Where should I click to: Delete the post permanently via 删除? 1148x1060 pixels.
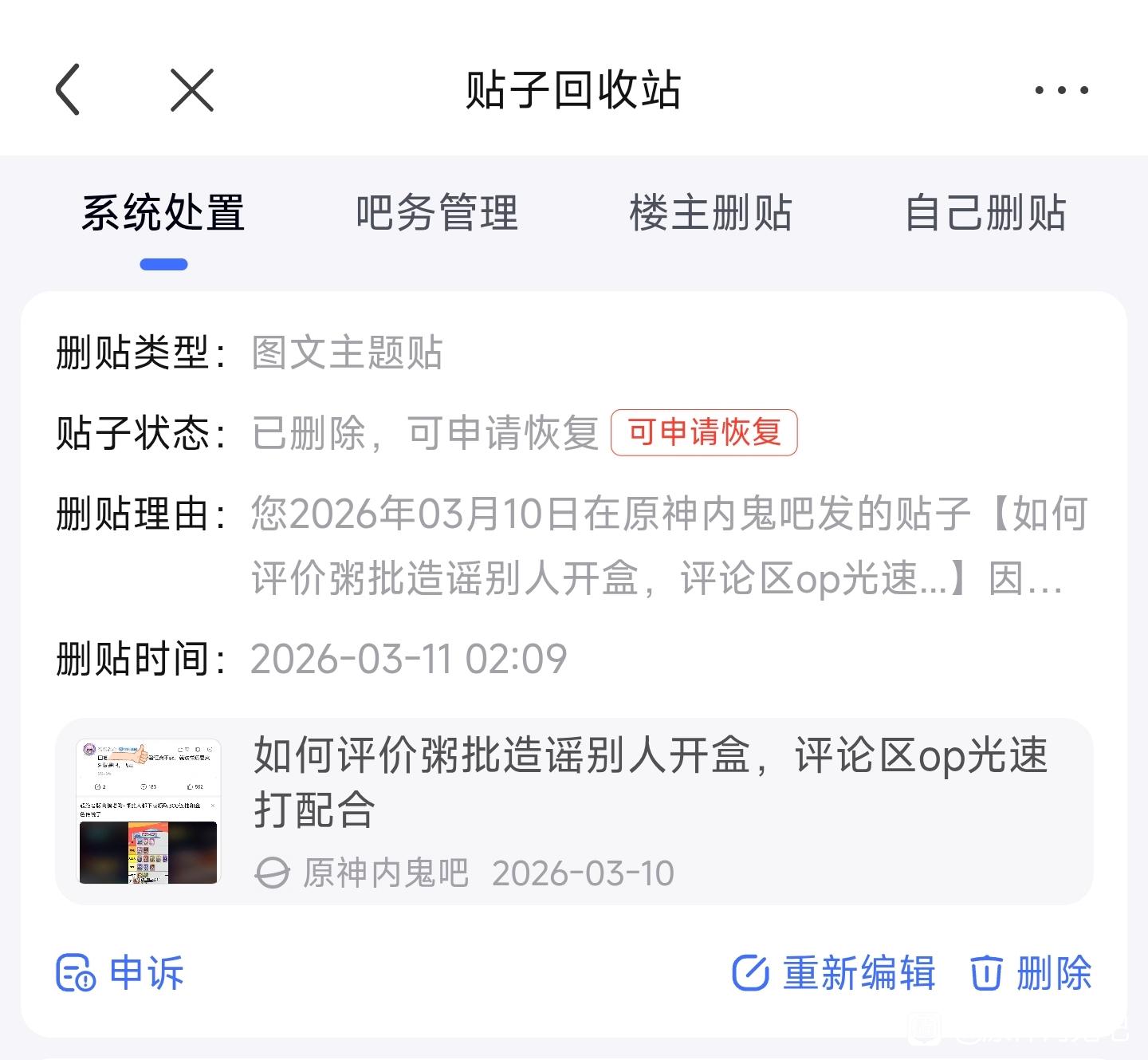coord(1031,973)
